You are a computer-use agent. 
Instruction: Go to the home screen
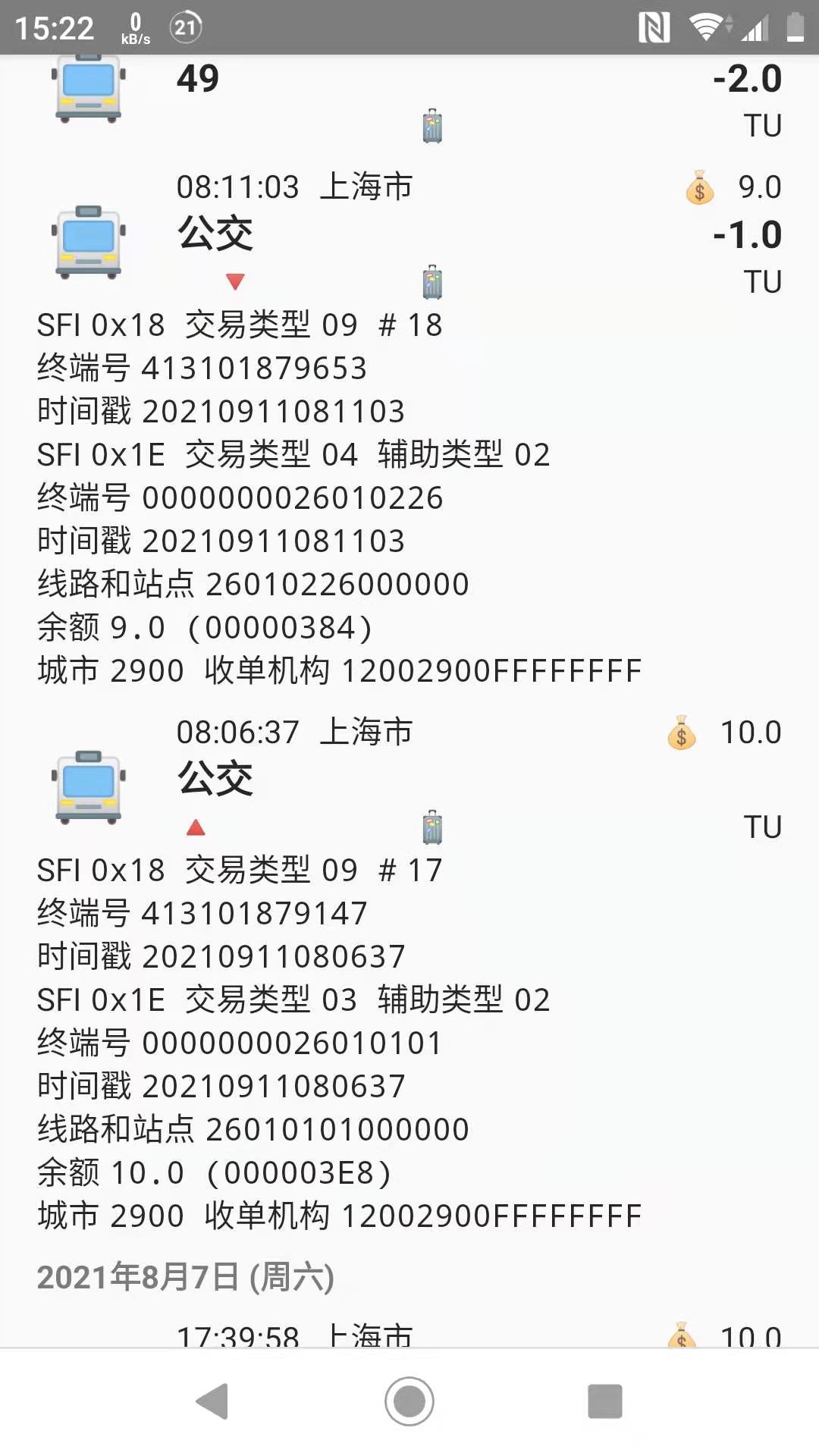tap(409, 1401)
